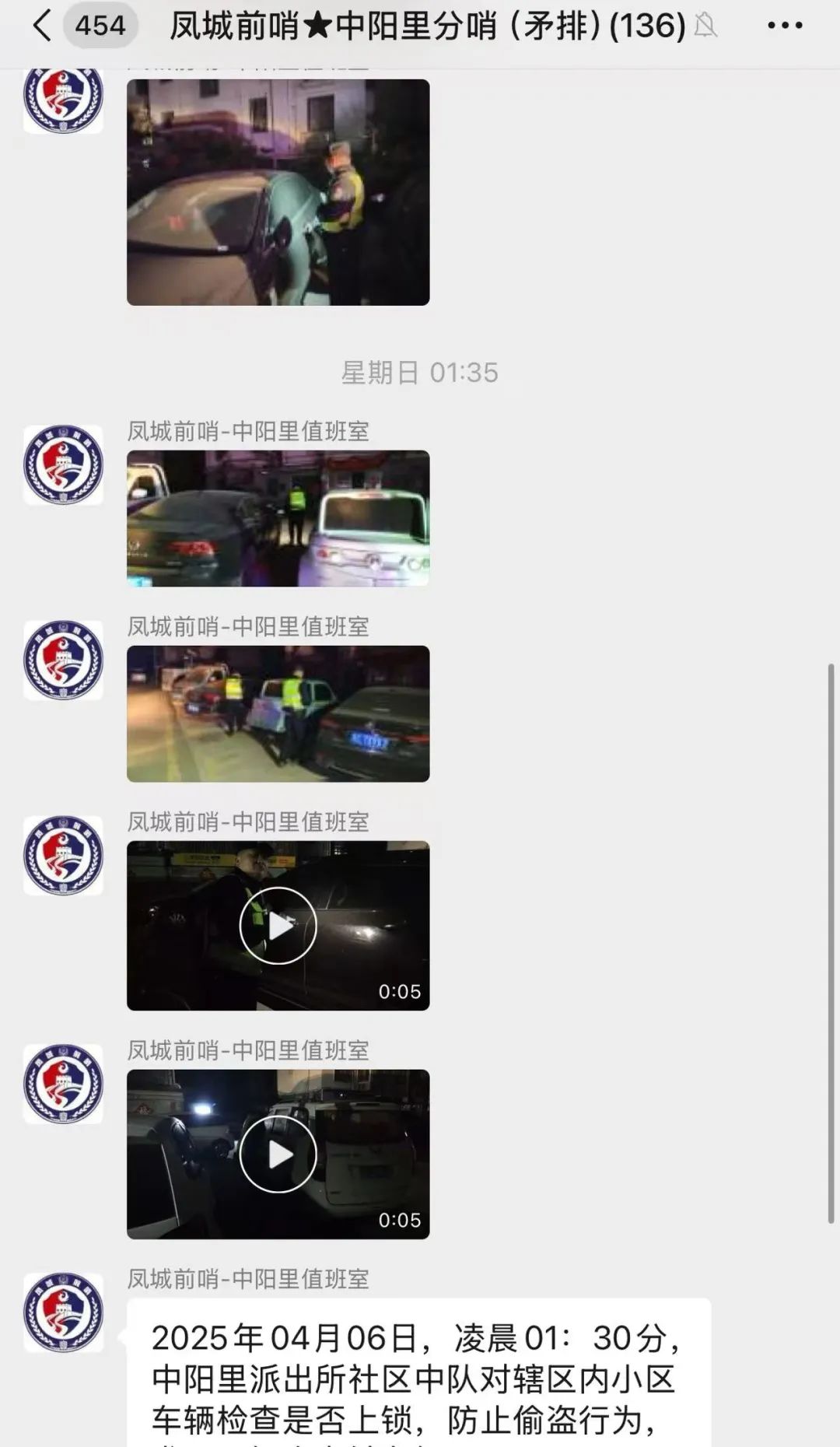Play the video of officer beside dark car
The width and height of the screenshot is (840, 1447).
point(278,926)
